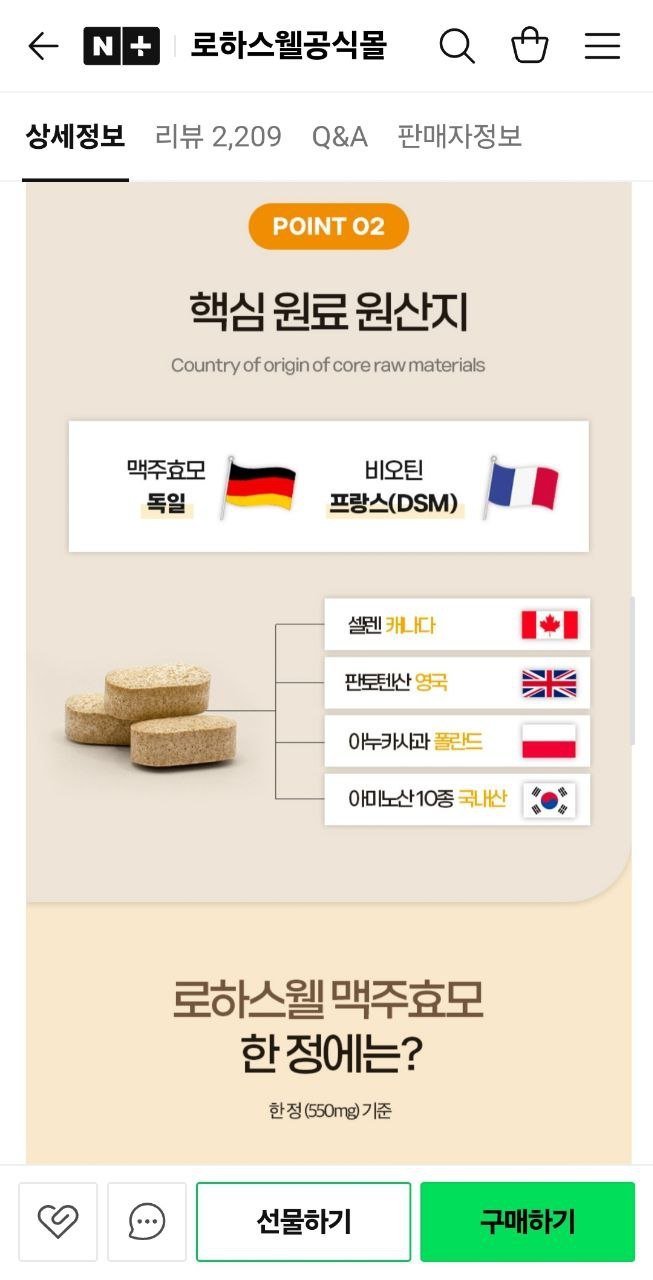
Task: Search within the store
Action: pos(457,46)
